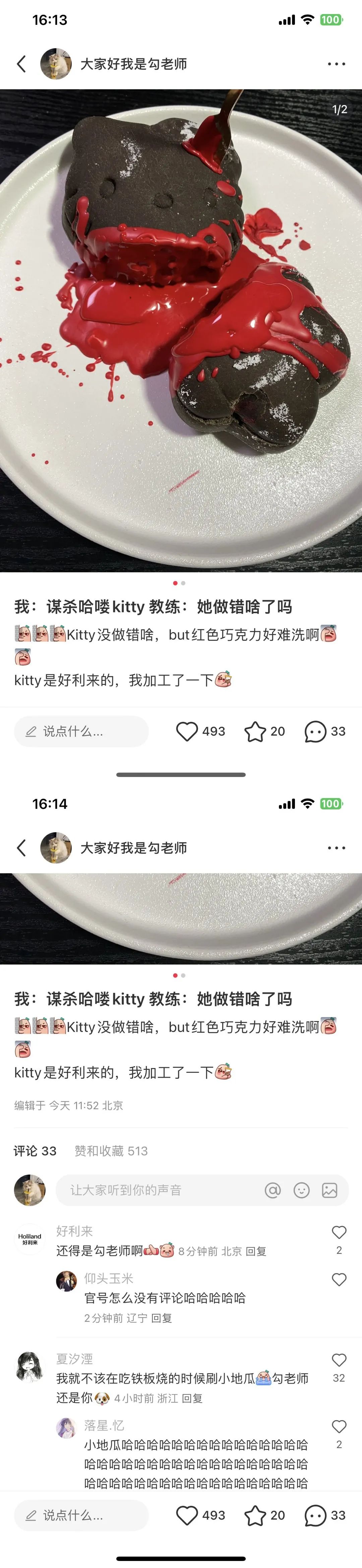This screenshot has height=1568, width=362.
Task: Mention someone with the @ icon
Action: [273, 1190]
